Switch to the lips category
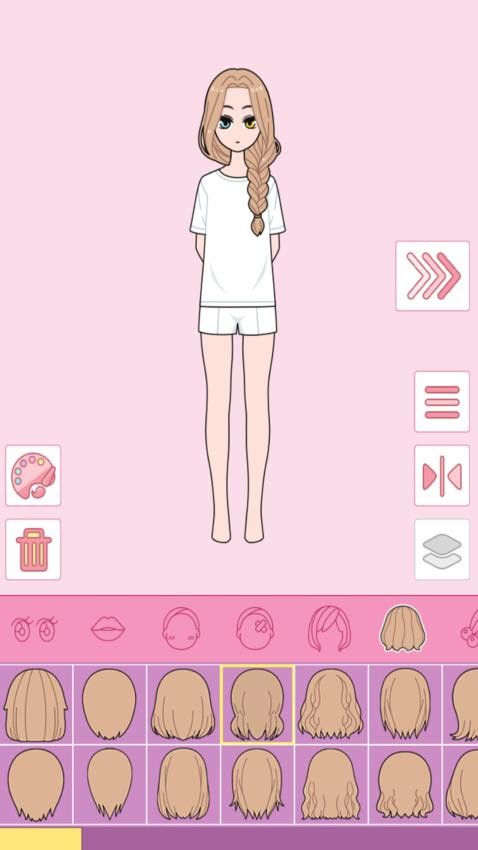The width and height of the screenshot is (478, 850). pos(108,629)
